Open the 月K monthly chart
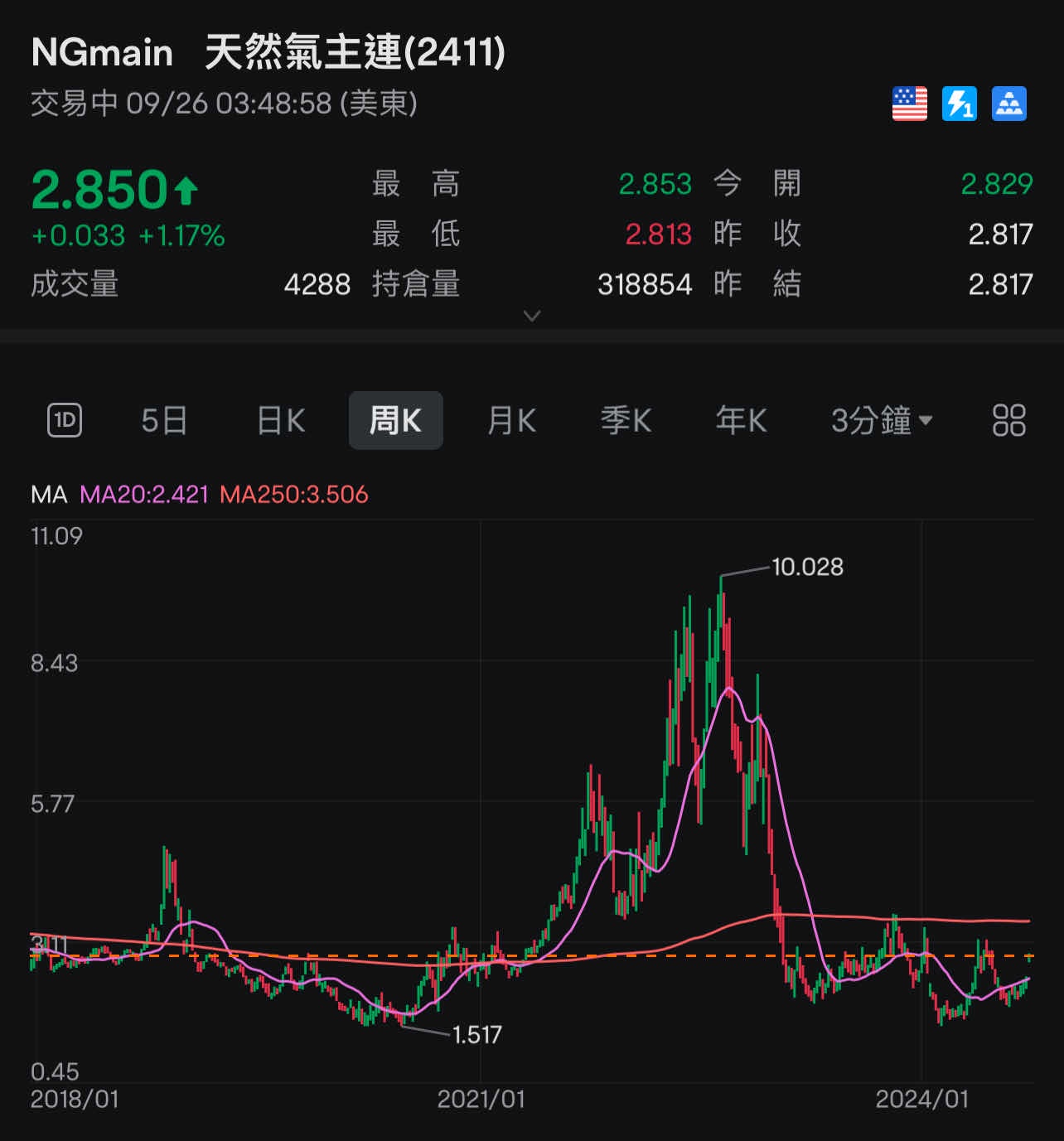The width and height of the screenshot is (1064, 1141). 511,420
